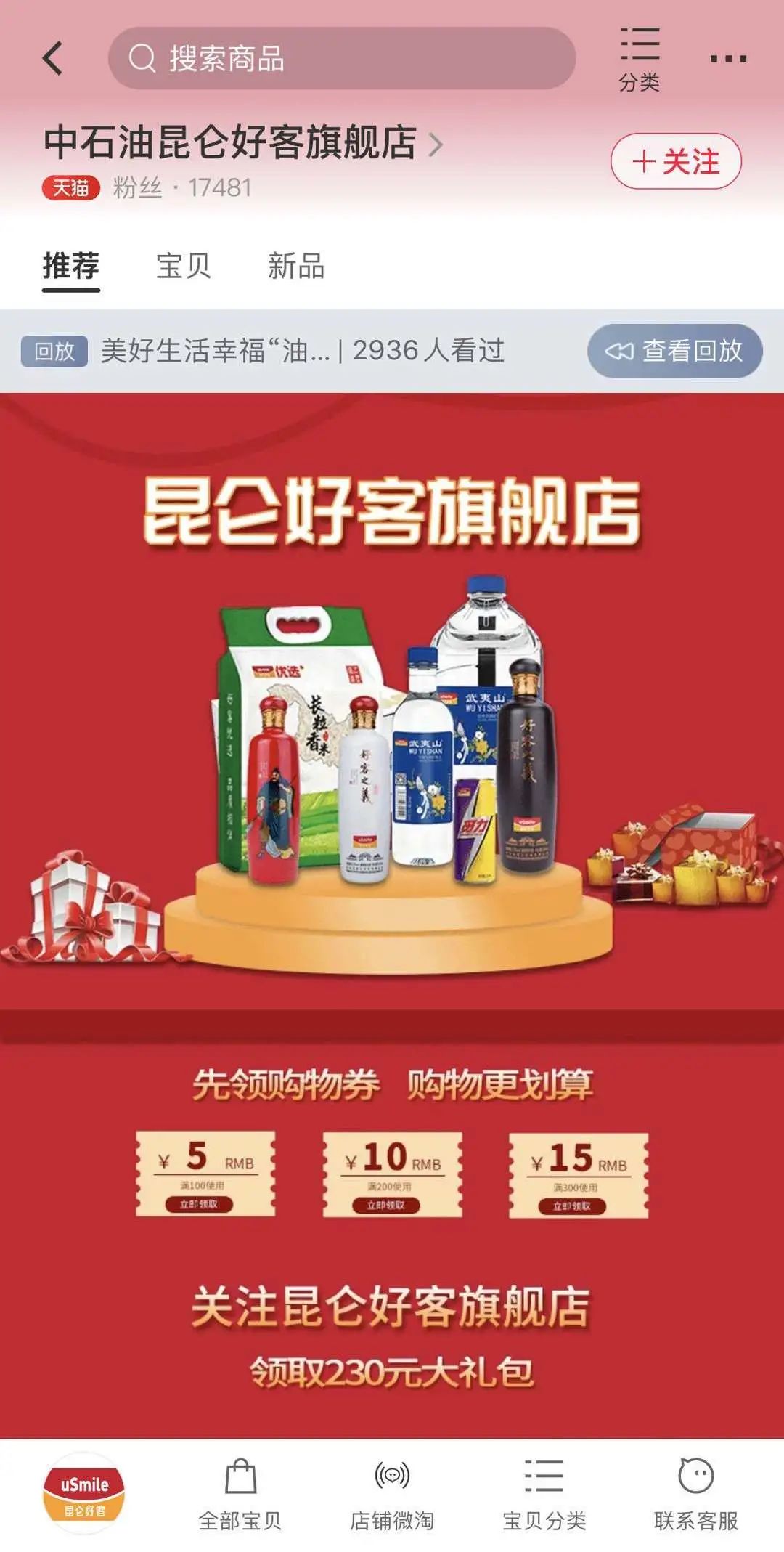Switch to the 宝贝 tab
784x1552 pixels.
pos(183,266)
